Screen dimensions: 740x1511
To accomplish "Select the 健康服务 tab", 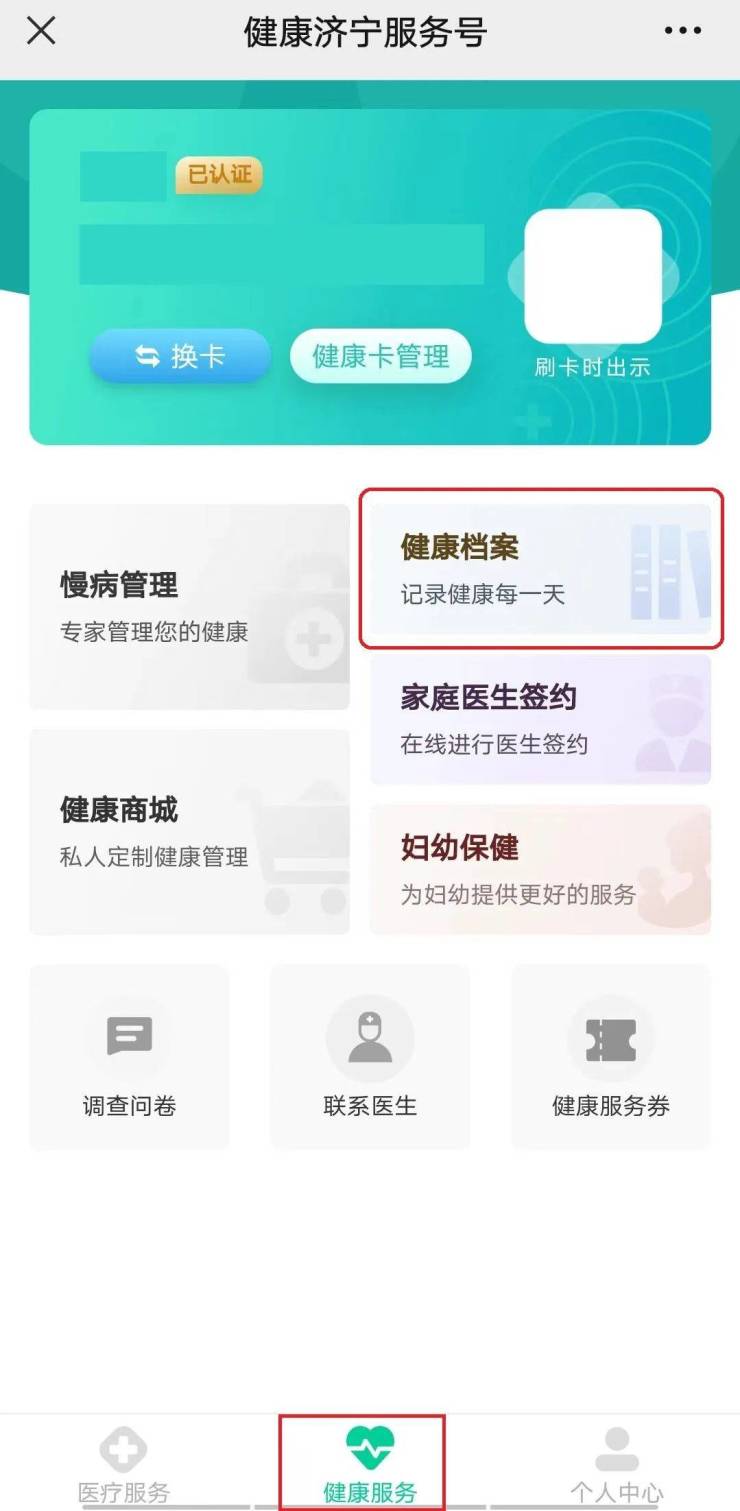I will (370, 1465).
